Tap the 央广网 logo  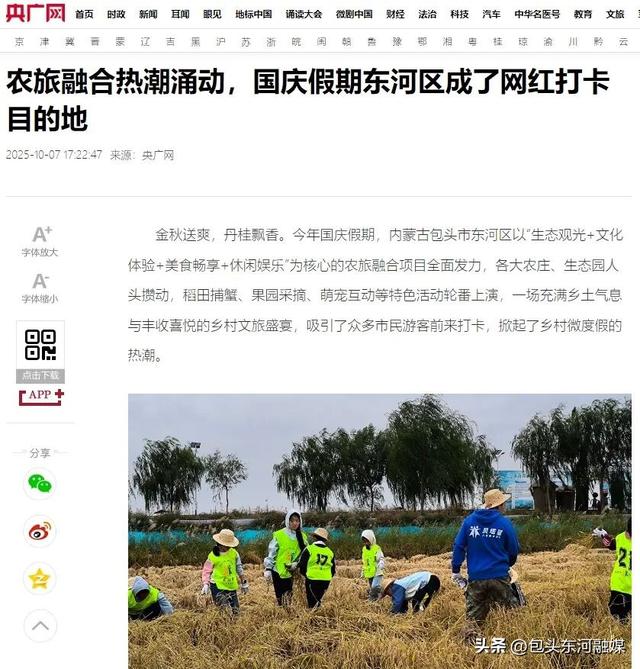[x=35, y=14]
